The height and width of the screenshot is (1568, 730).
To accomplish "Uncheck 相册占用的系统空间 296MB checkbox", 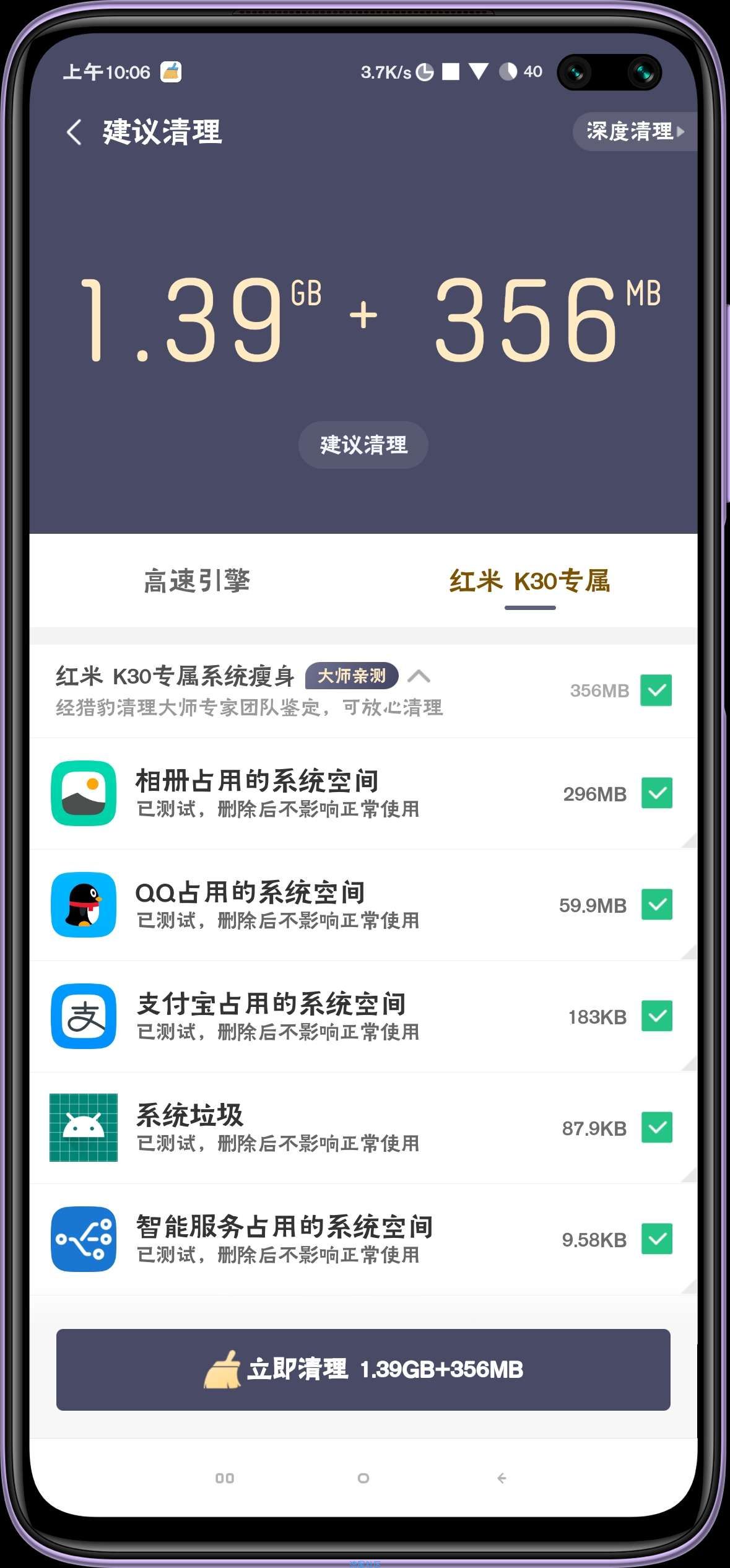I will 656,793.
